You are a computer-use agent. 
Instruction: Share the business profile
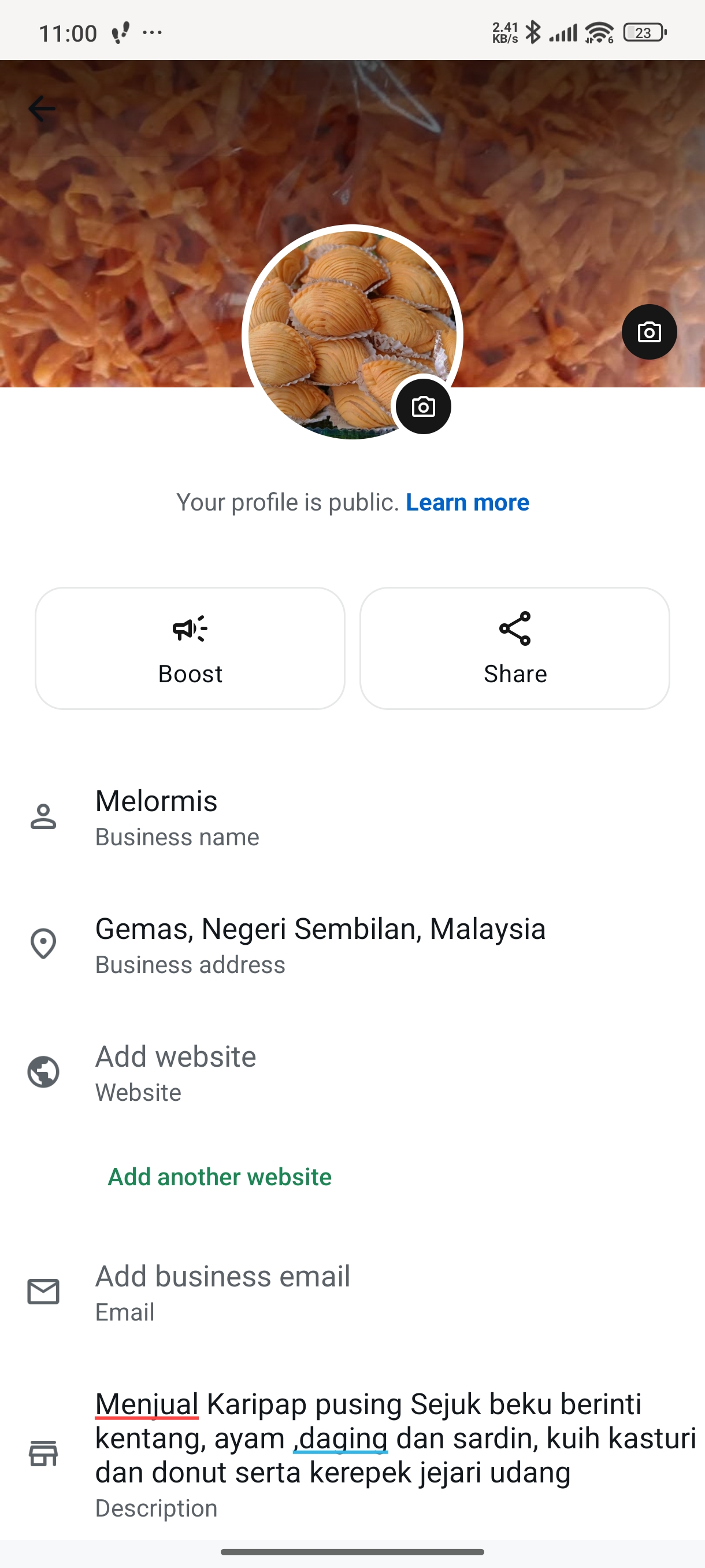[x=515, y=648]
